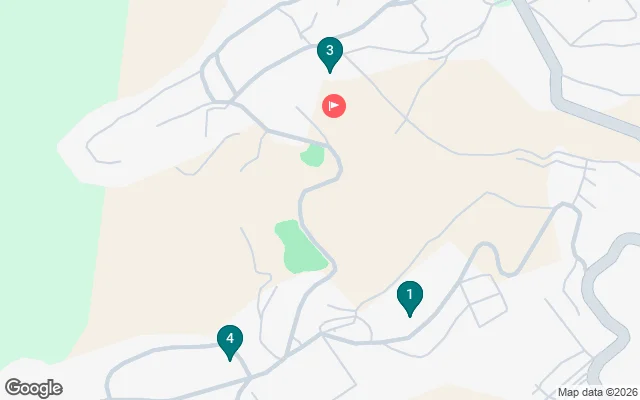Viewport: 640px width, 400px height.
Task: Open map pin number 3
Action: [330, 51]
